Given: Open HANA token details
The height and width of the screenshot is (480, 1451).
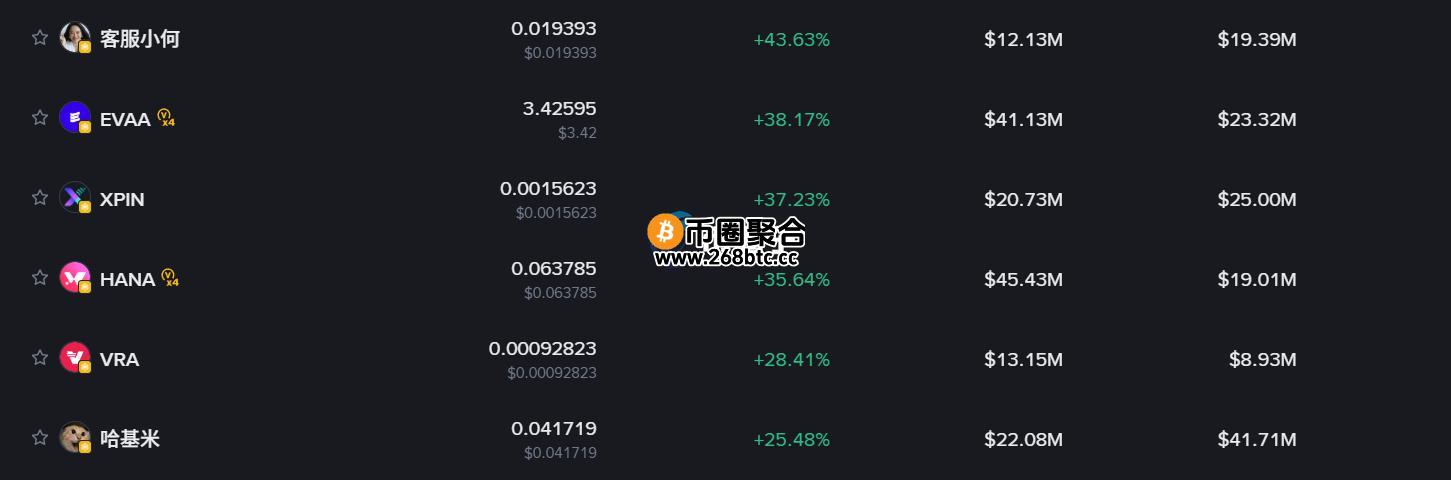Looking at the screenshot, I should pos(127,280).
